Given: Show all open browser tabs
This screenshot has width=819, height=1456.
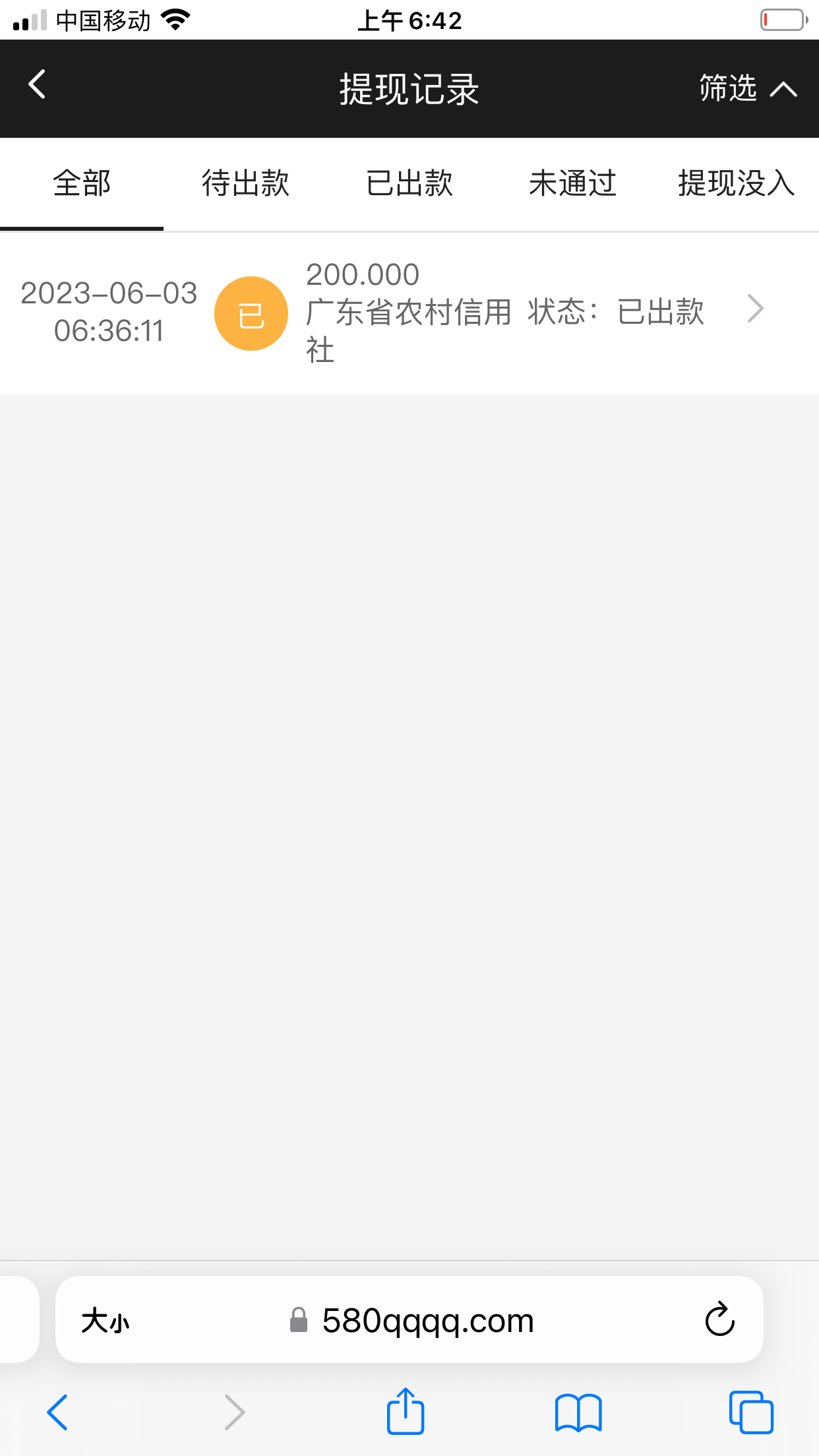Looking at the screenshot, I should click(x=751, y=1412).
